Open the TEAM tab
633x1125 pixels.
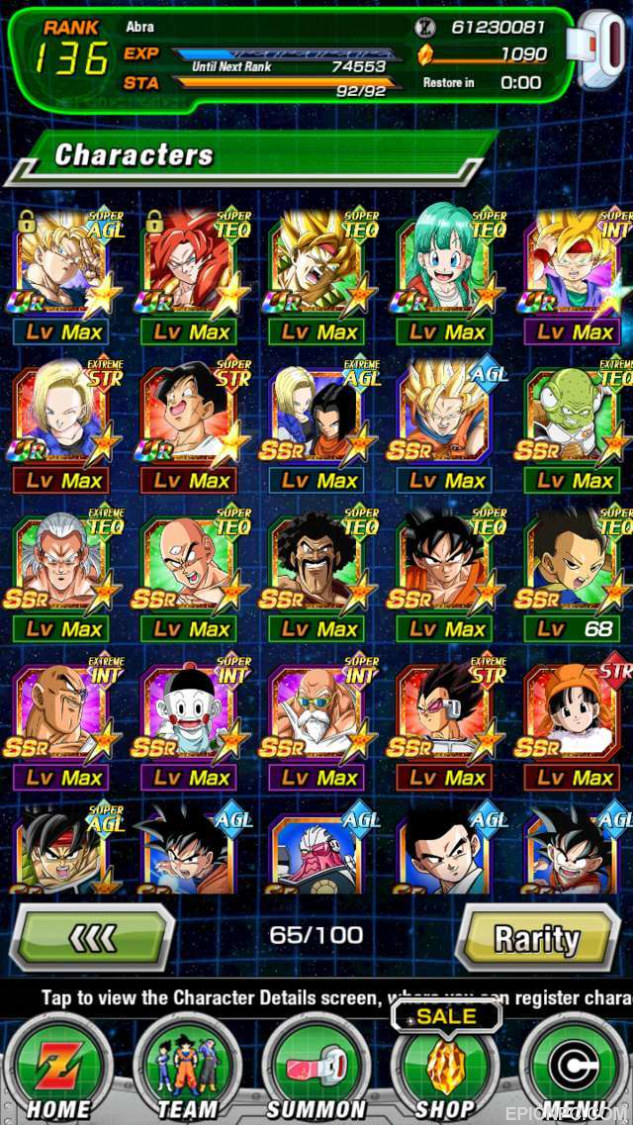187,1068
